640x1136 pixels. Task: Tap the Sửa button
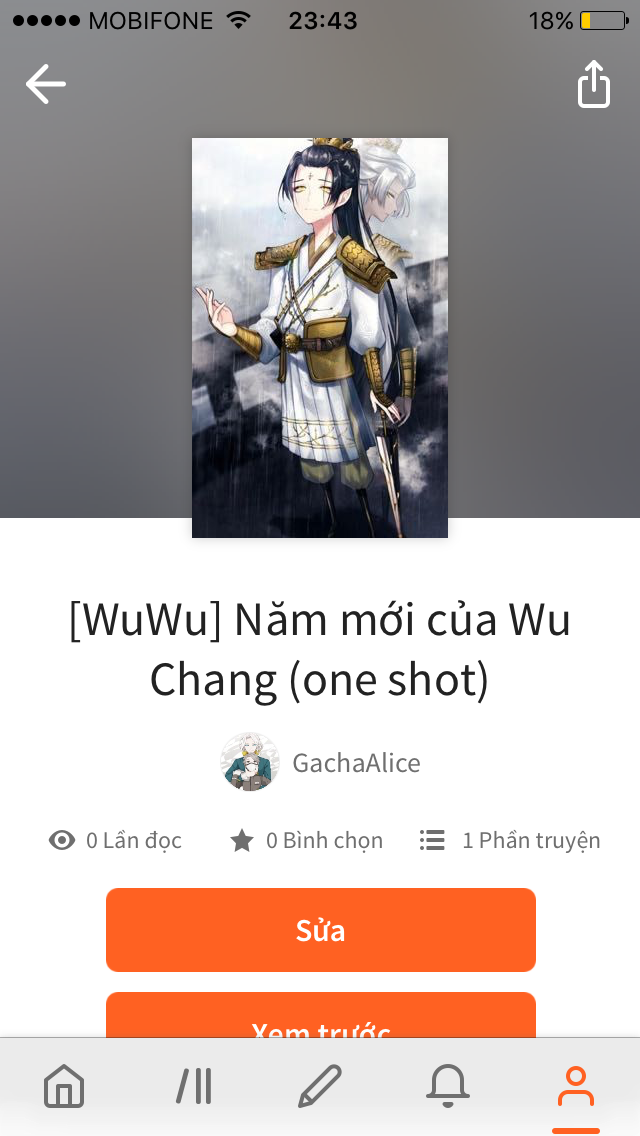pyautogui.click(x=320, y=930)
